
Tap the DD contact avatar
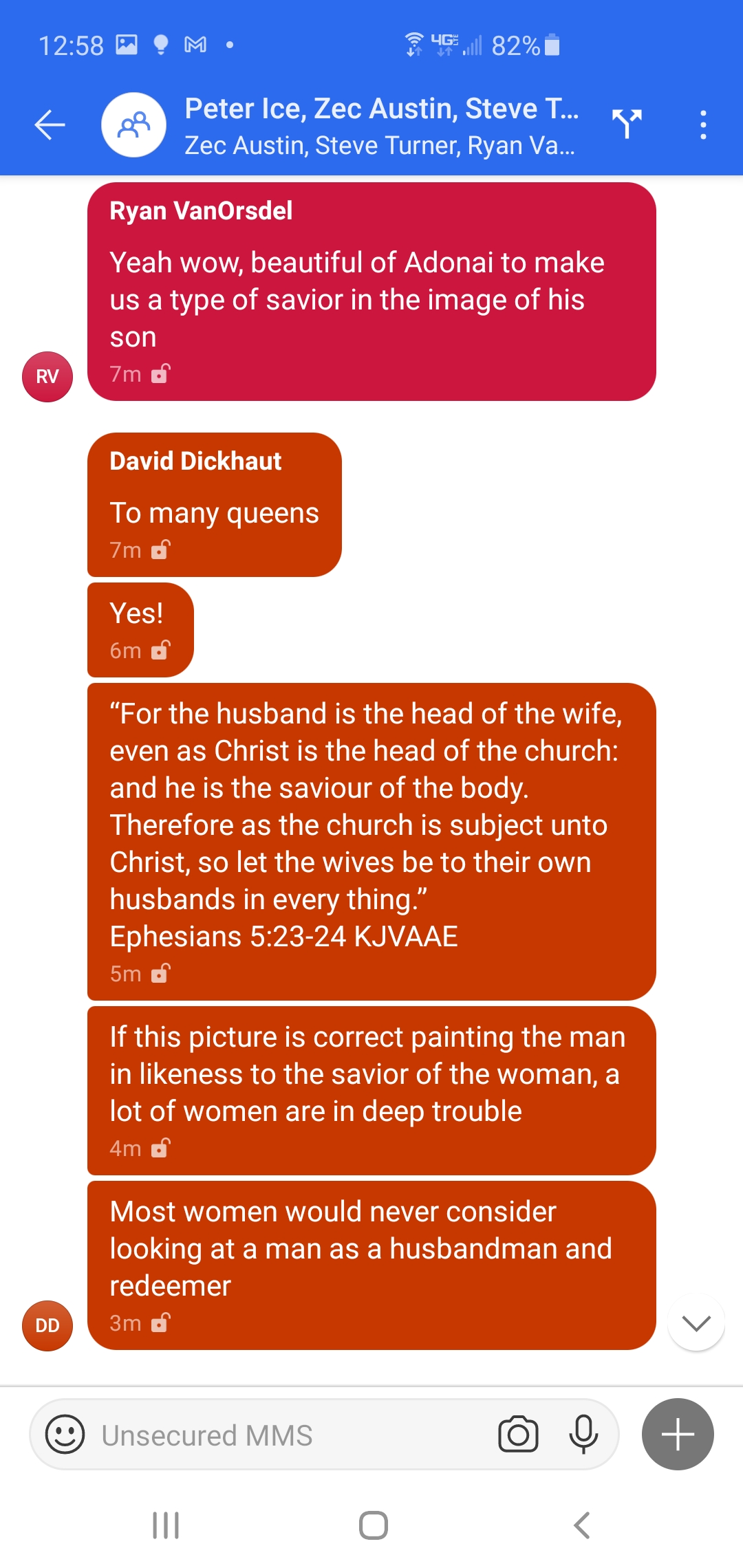(47, 1325)
